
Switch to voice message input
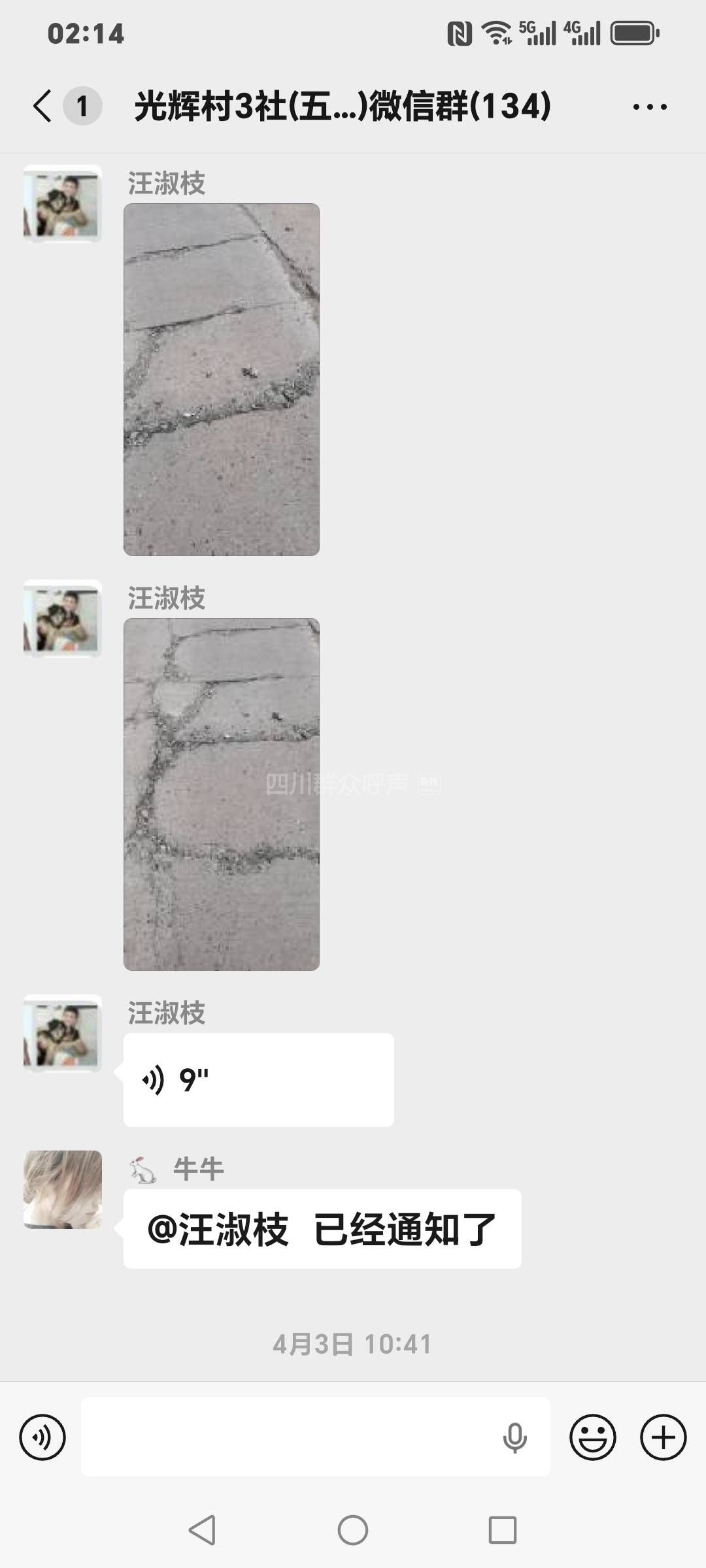42,1437
